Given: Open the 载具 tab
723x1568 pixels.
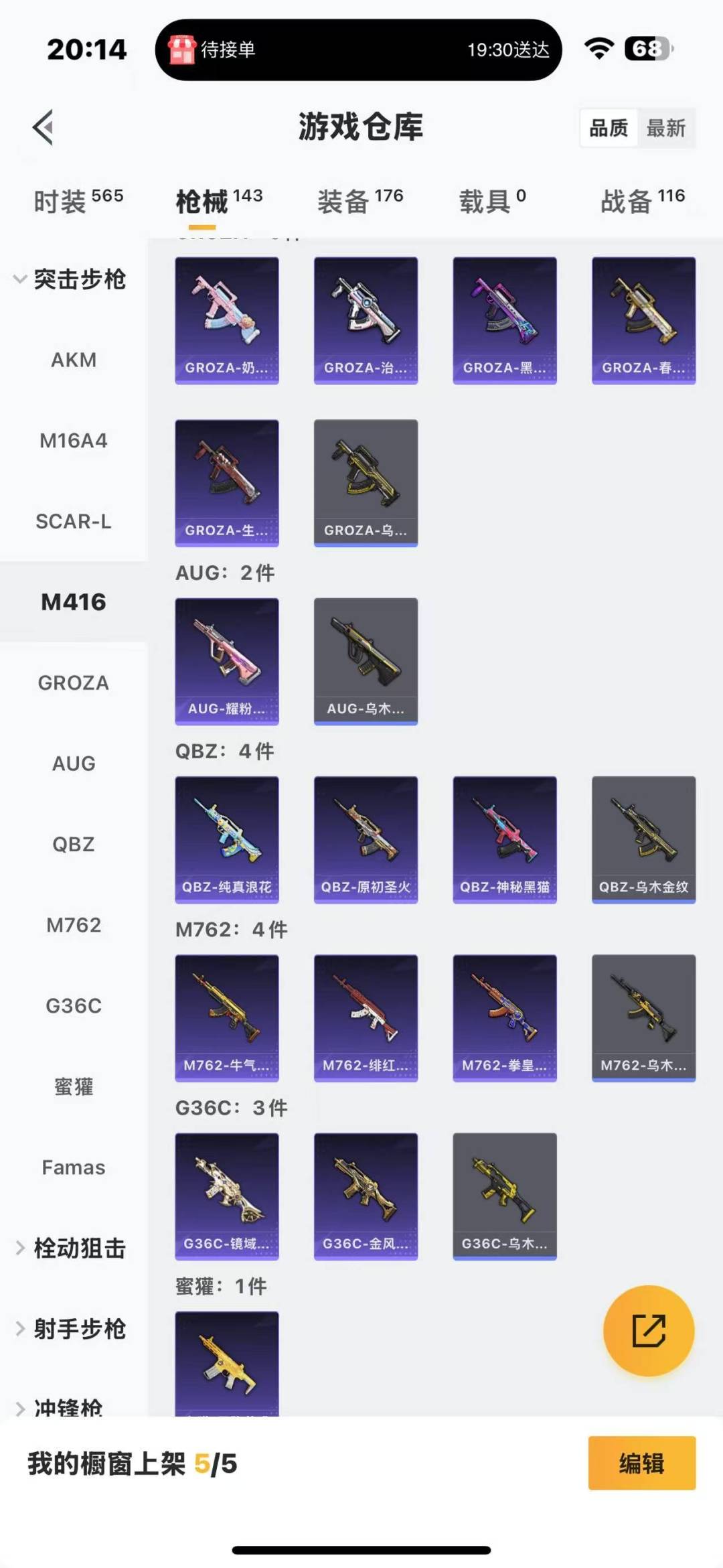Looking at the screenshot, I should point(492,200).
